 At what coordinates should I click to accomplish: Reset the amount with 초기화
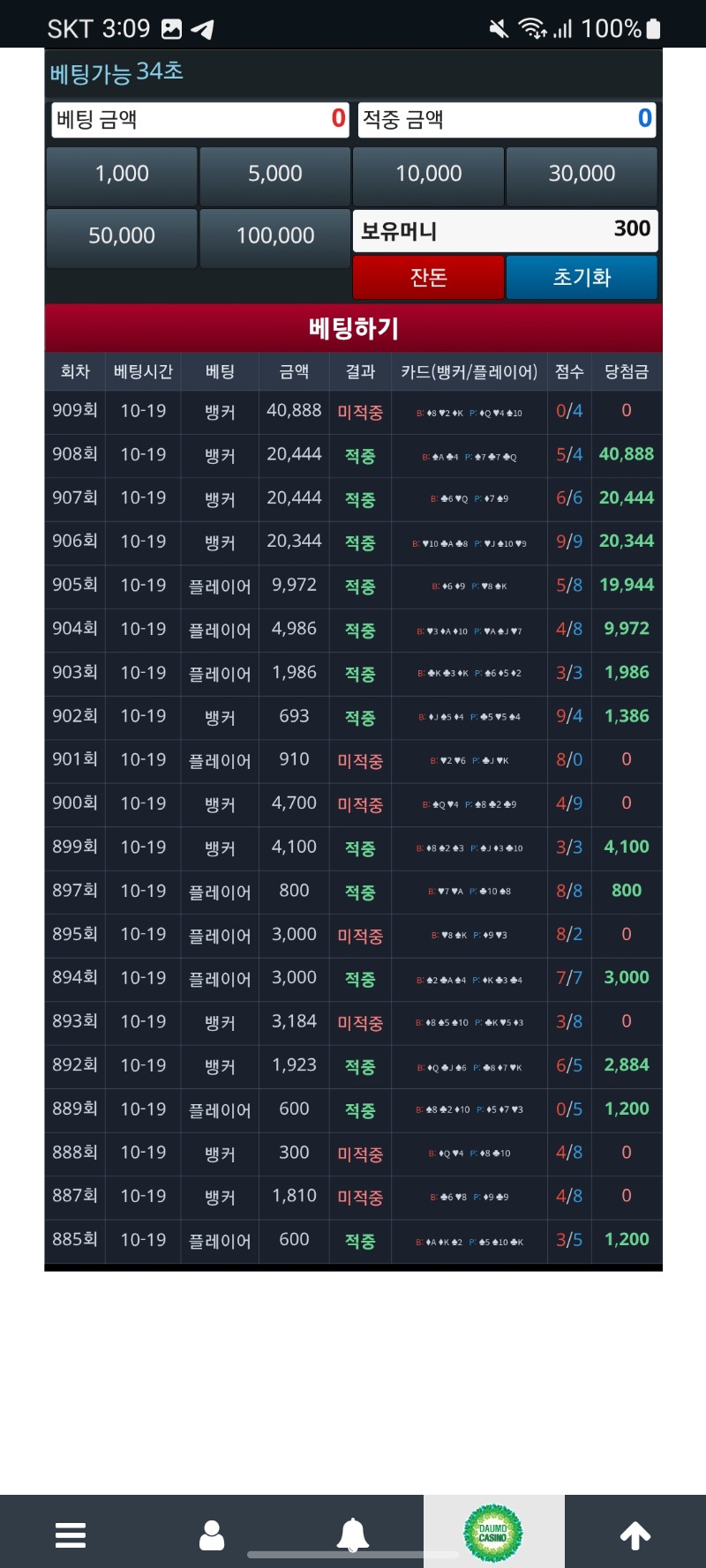point(582,278)
